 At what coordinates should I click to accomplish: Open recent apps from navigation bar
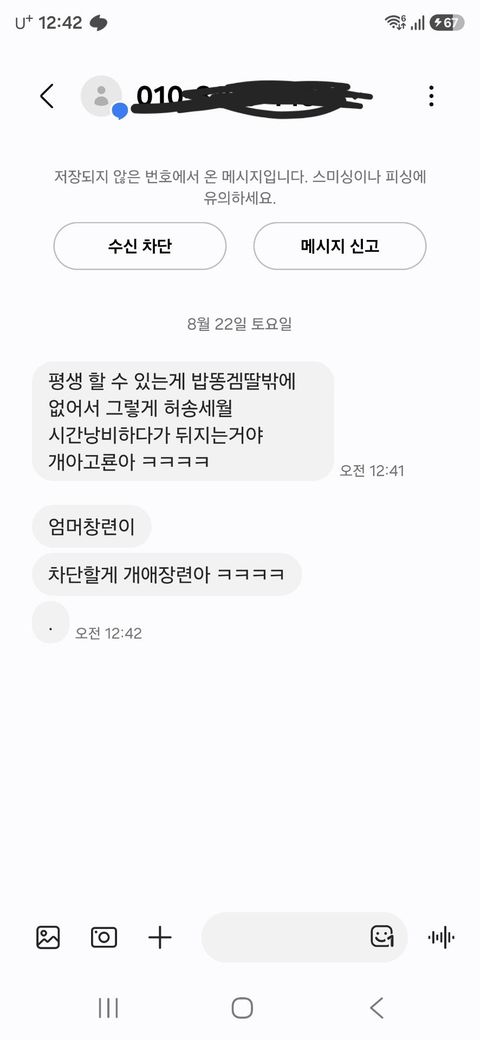coord(108,1008)
